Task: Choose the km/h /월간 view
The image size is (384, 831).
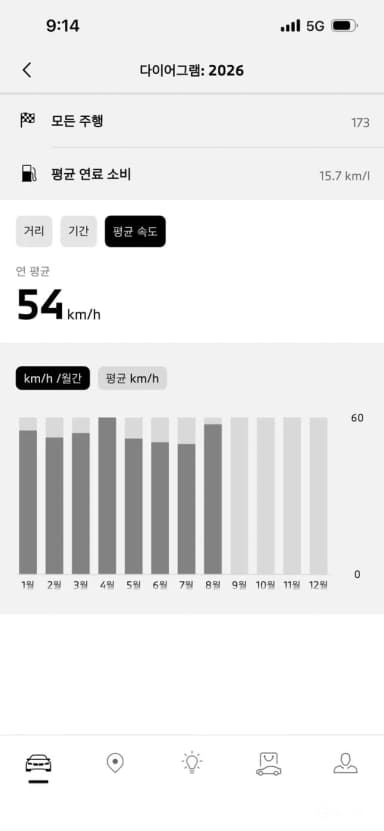Action: click(x=52, y=378)
